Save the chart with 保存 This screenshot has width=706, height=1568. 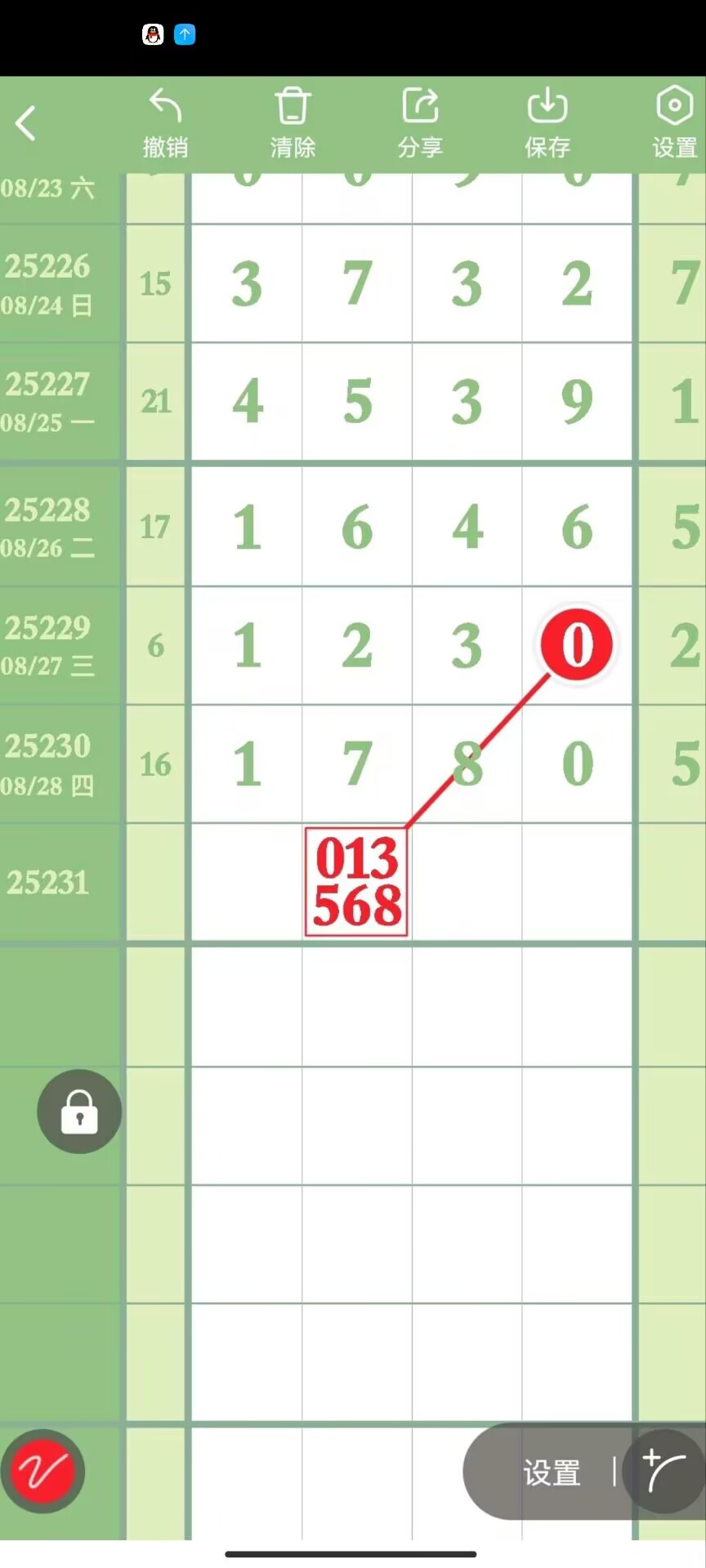(x=547, y=123)
